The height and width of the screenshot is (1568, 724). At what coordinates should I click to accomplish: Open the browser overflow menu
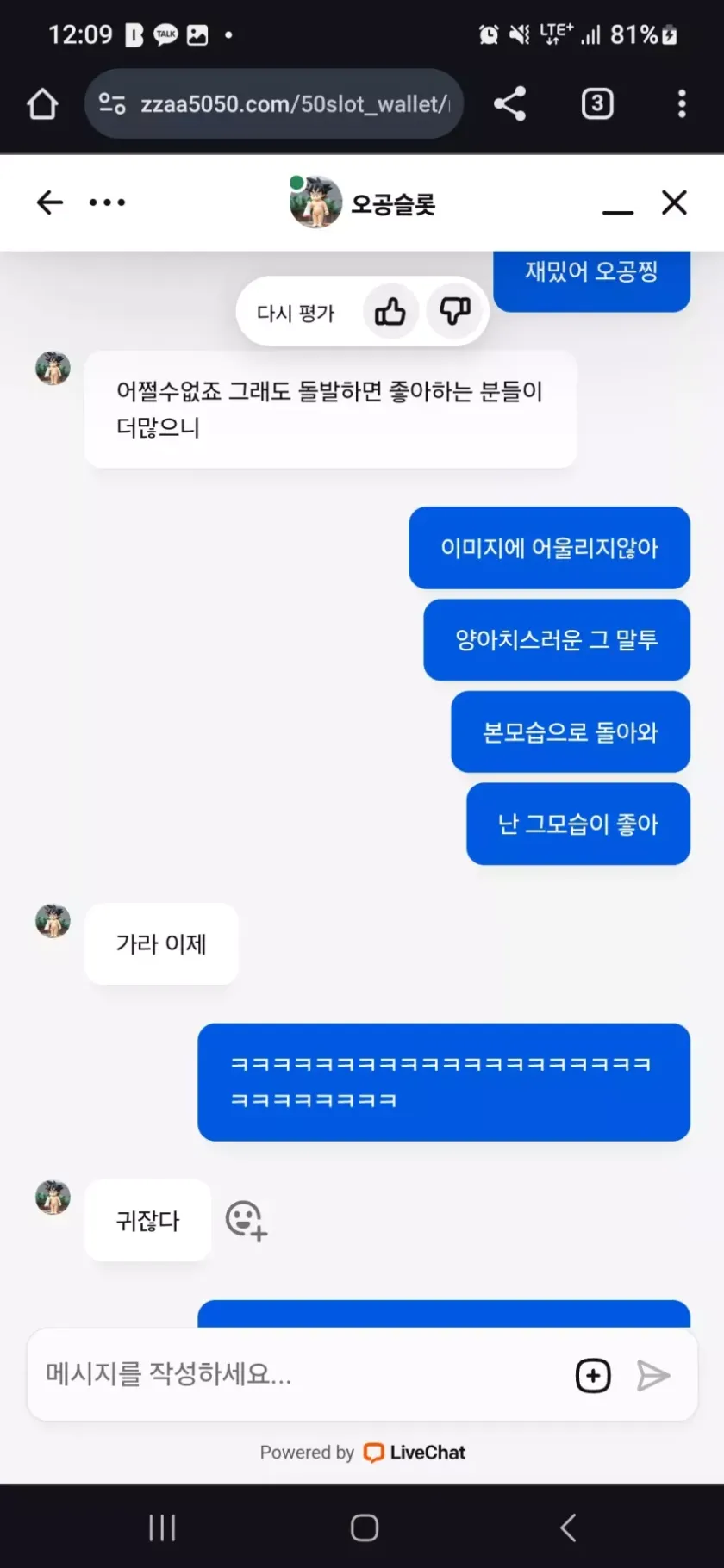click(x=682, y=104)
